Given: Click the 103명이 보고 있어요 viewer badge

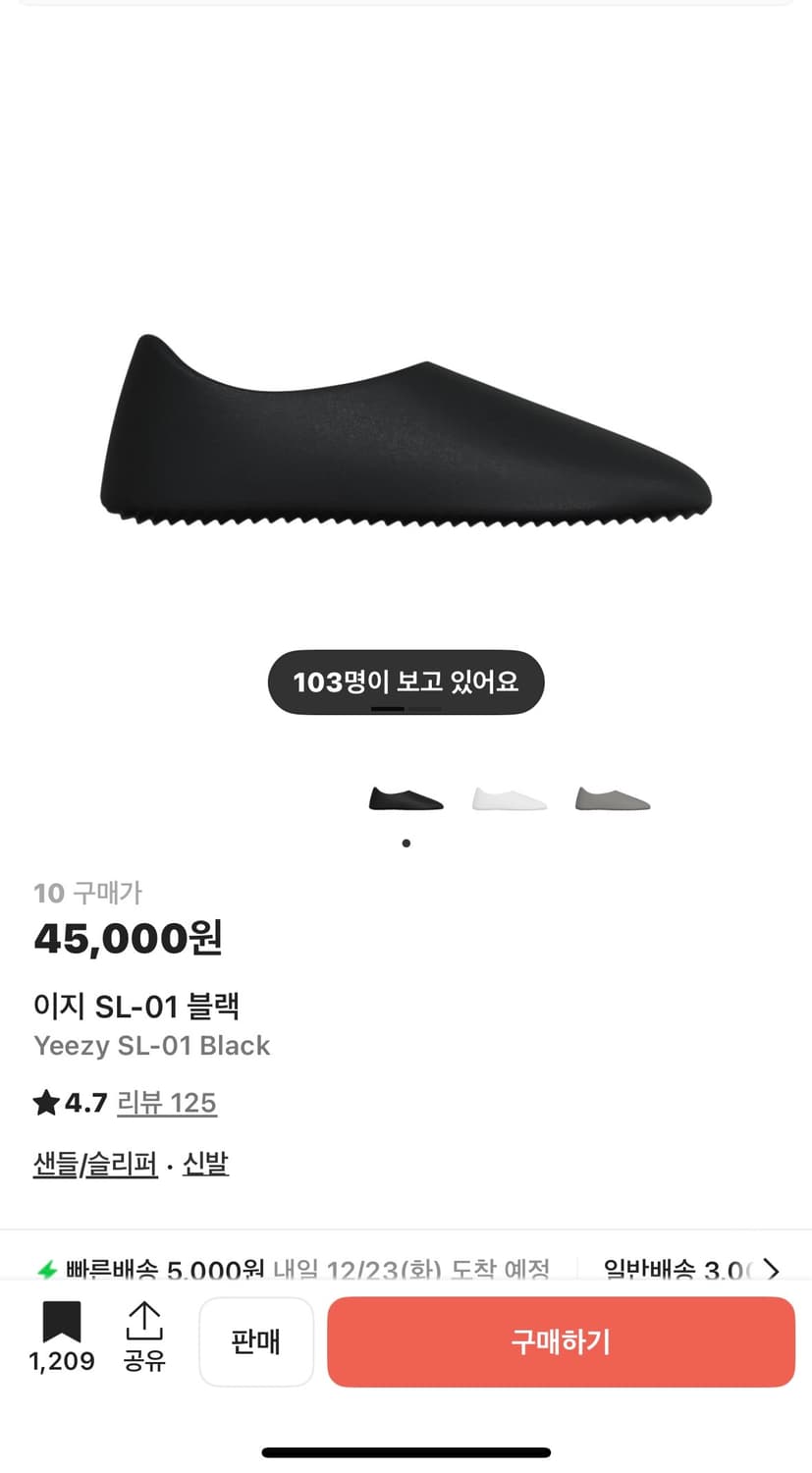Looking at the screenshot, I should 406,681.
